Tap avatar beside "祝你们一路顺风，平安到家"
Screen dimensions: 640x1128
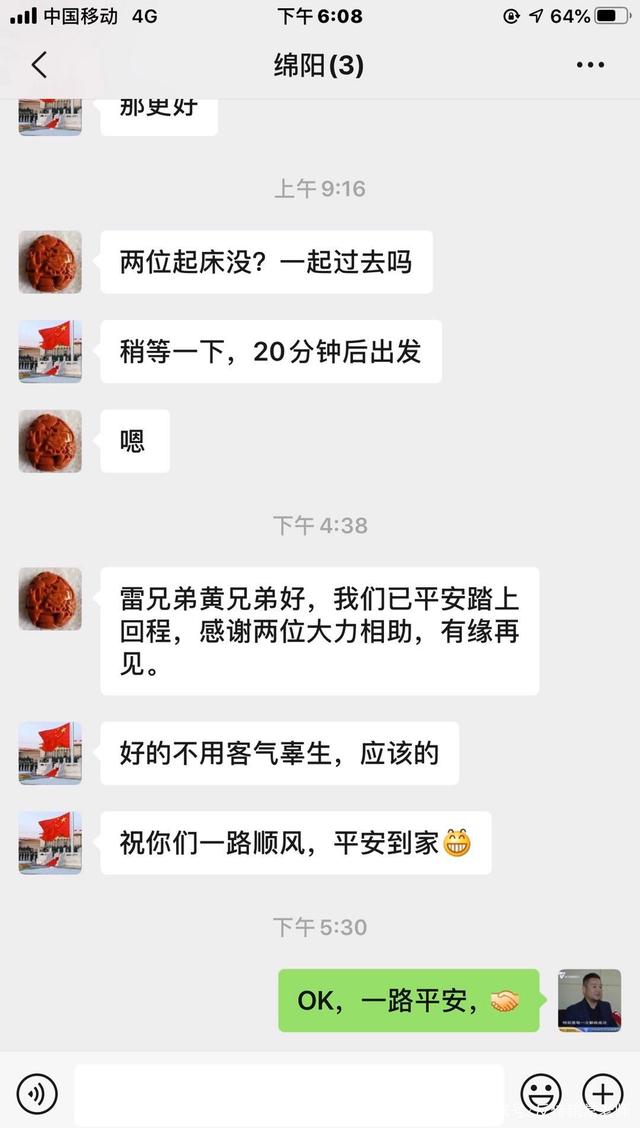coord(50,842)
